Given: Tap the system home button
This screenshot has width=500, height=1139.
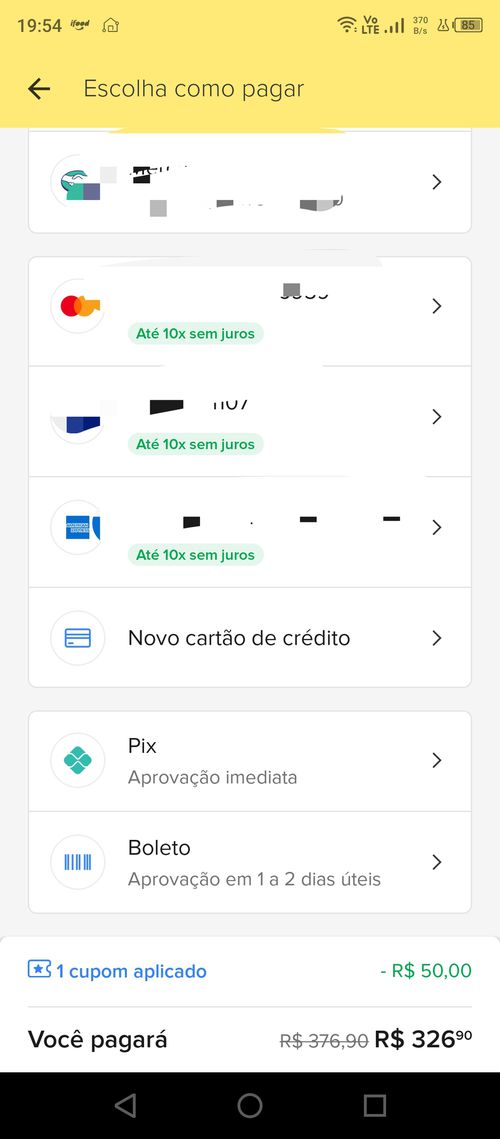Looking at the screenshot, I should pos(250,1106).
